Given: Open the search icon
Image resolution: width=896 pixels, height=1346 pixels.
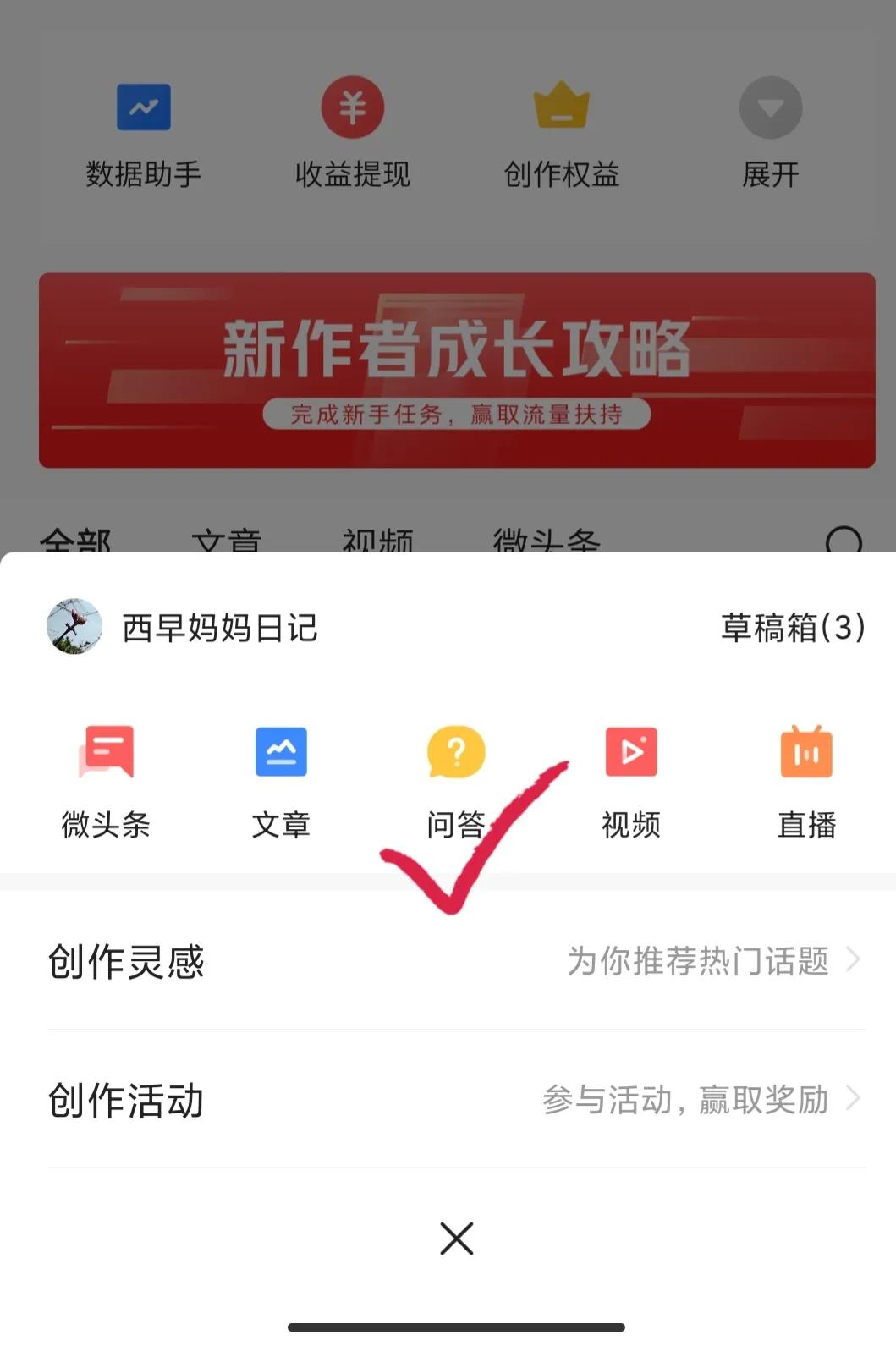Looking at the screenshot, I should pyautogui.click(x=841, y=541).
